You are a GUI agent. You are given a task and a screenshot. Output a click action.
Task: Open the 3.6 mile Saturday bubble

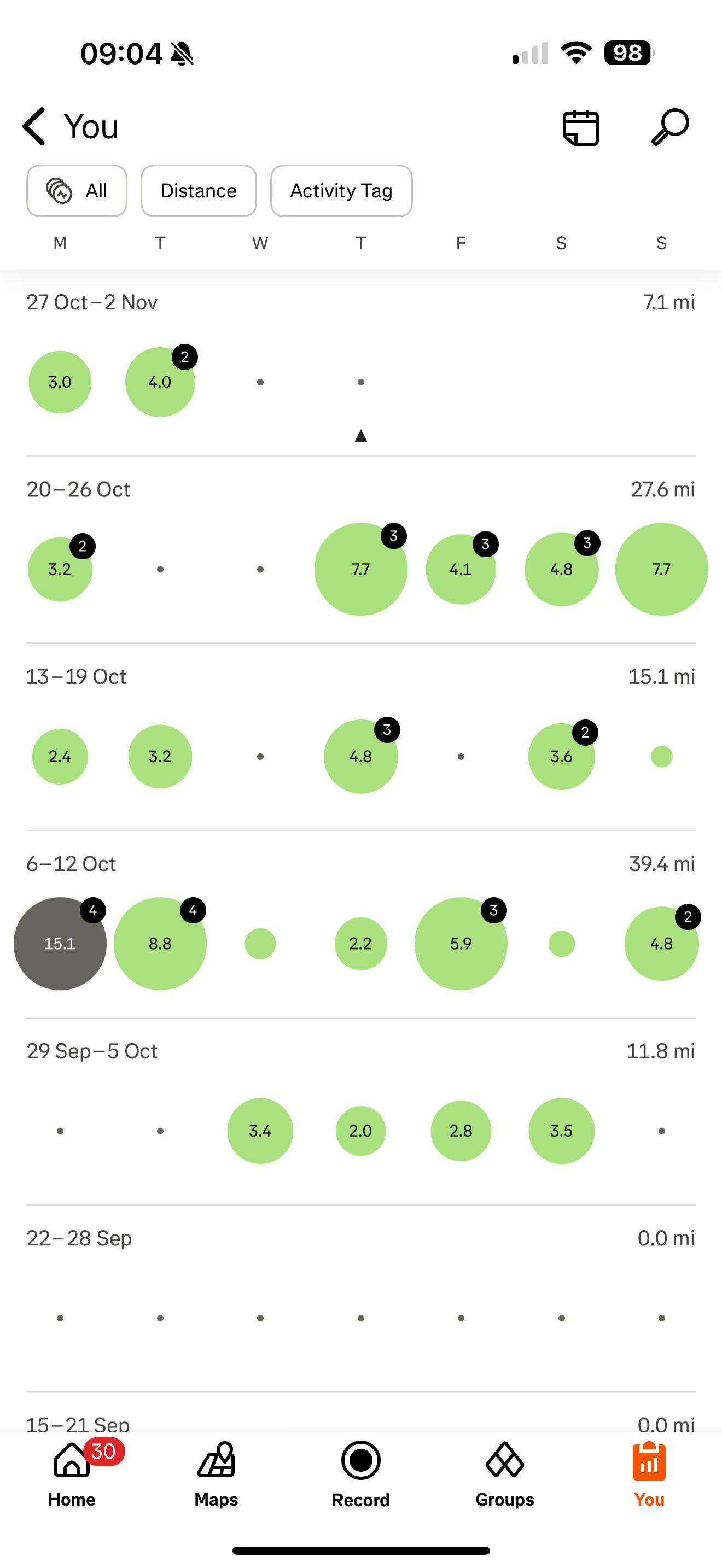point(561,757)
